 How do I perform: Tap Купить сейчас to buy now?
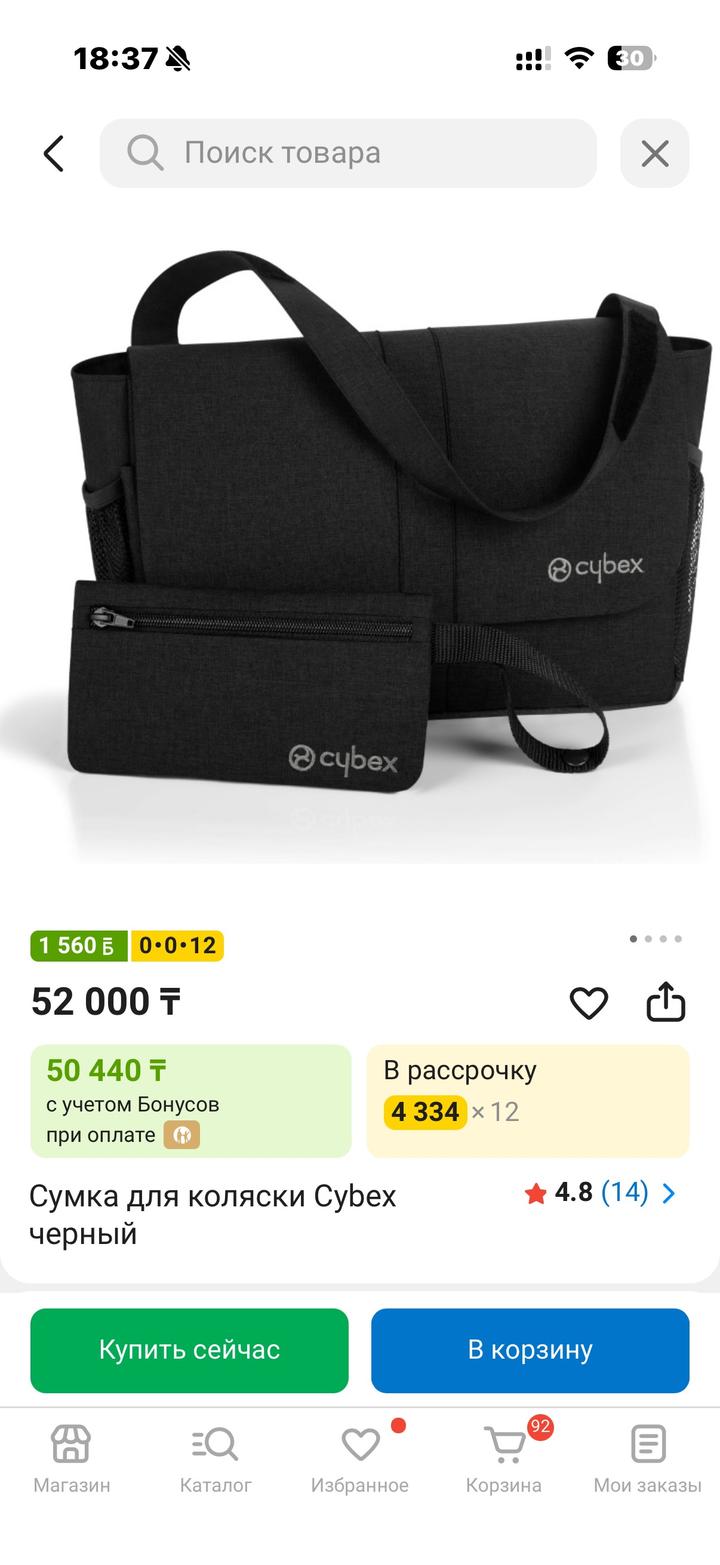click(x=189, y=1350)
